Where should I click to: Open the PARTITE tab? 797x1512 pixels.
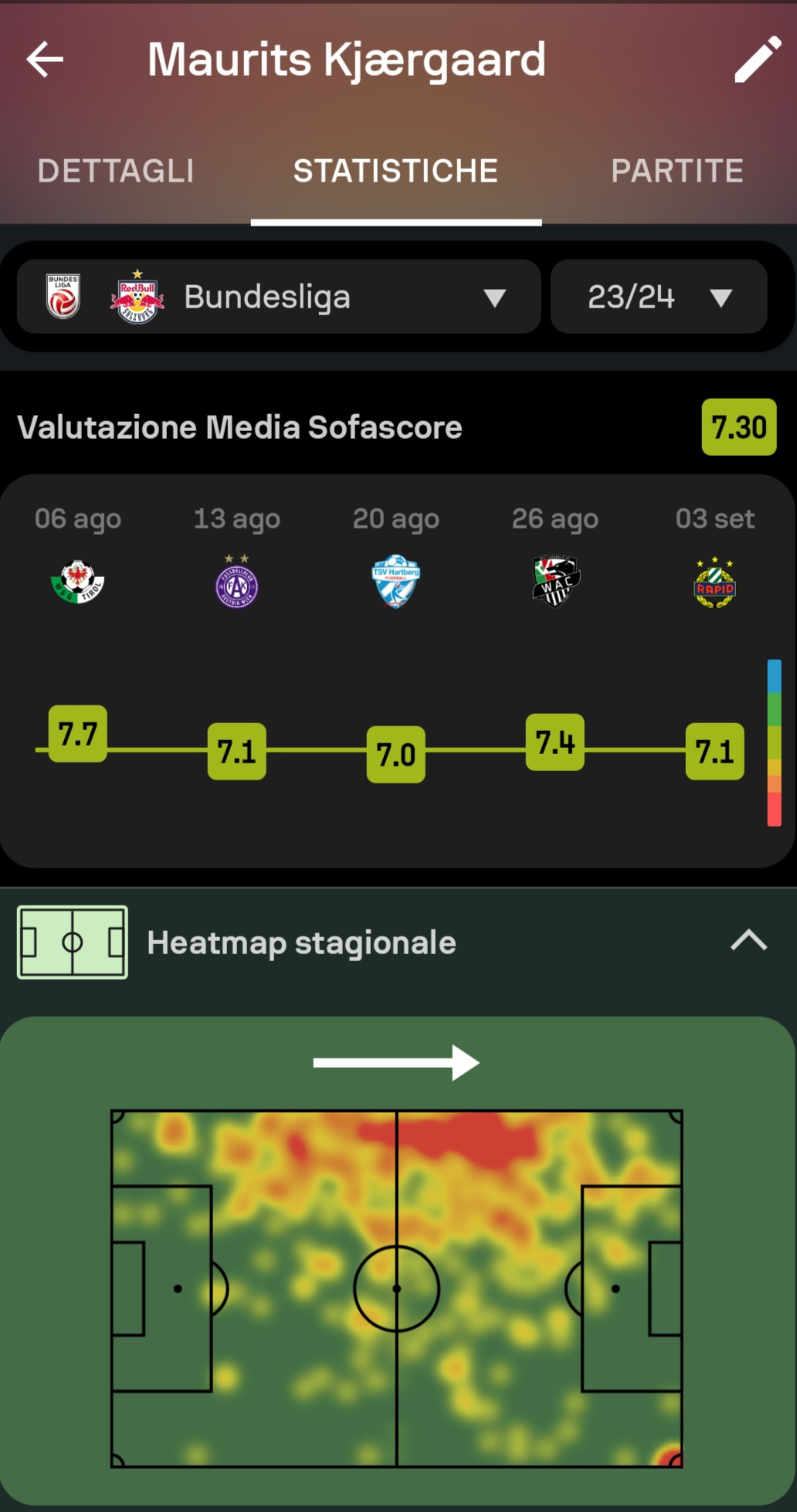677,172
